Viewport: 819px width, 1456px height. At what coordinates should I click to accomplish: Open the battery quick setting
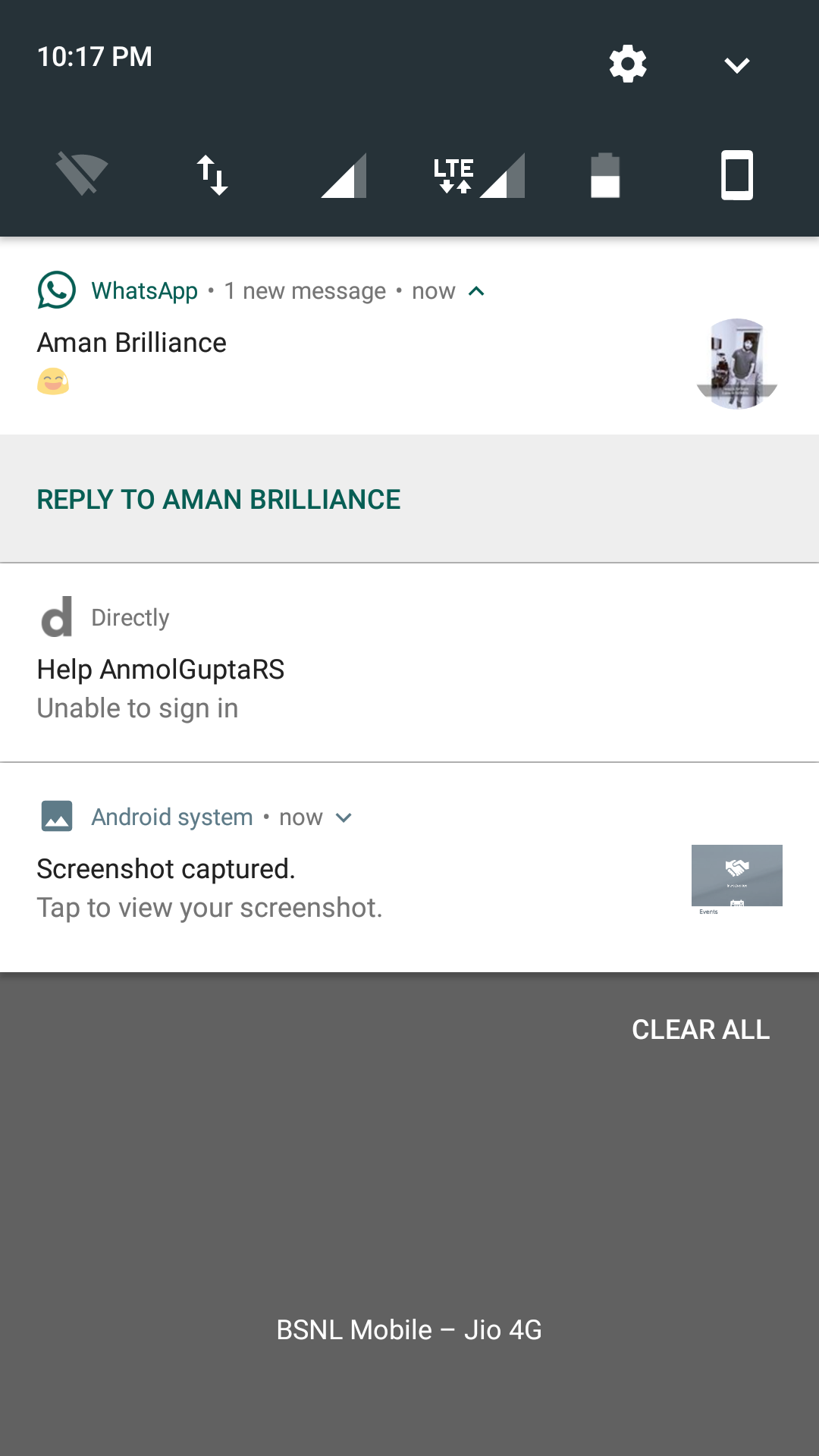coord(605,175)
